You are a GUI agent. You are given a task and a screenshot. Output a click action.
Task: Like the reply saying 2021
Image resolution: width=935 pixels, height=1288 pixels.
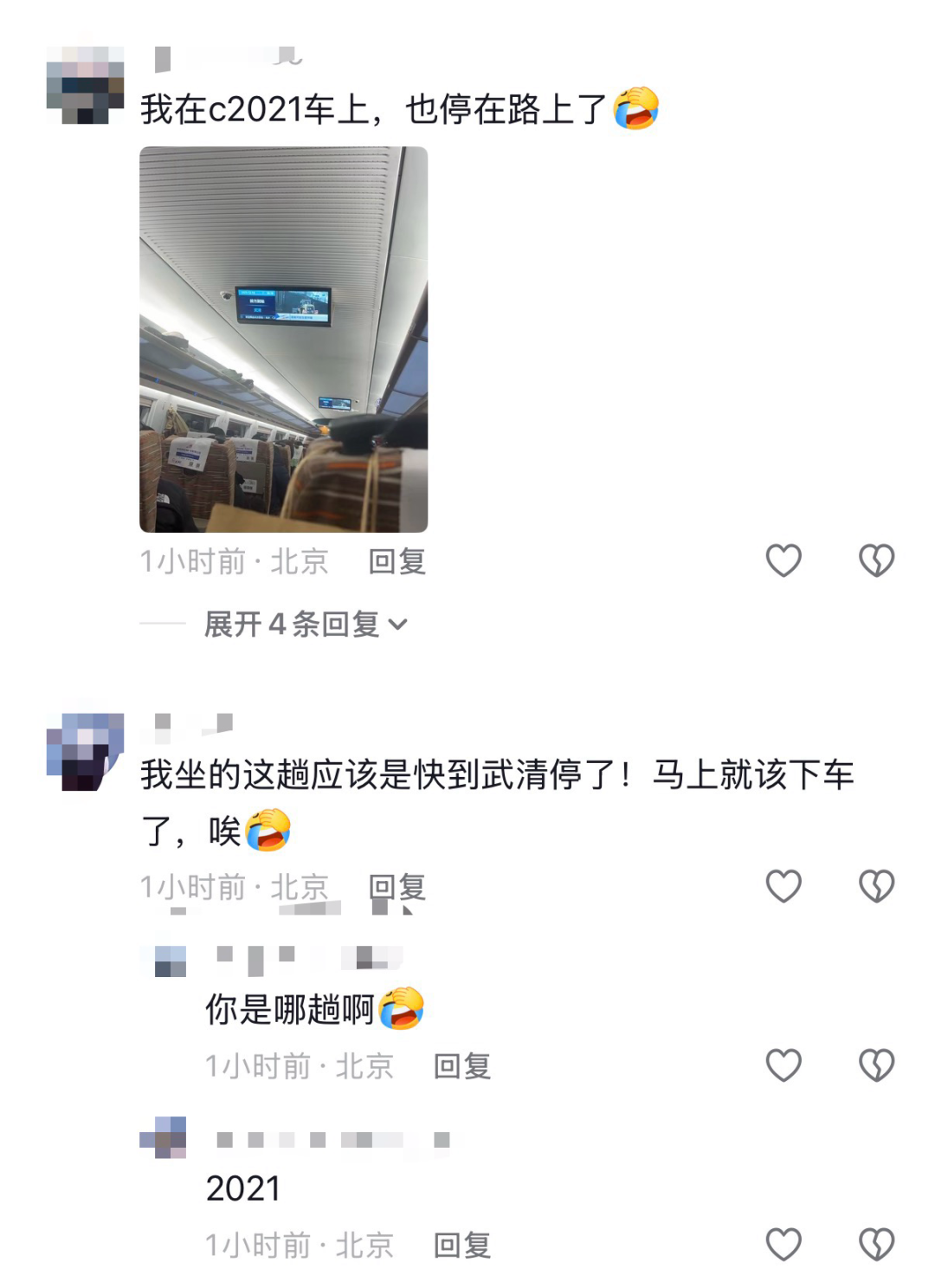pos(783,1245)
